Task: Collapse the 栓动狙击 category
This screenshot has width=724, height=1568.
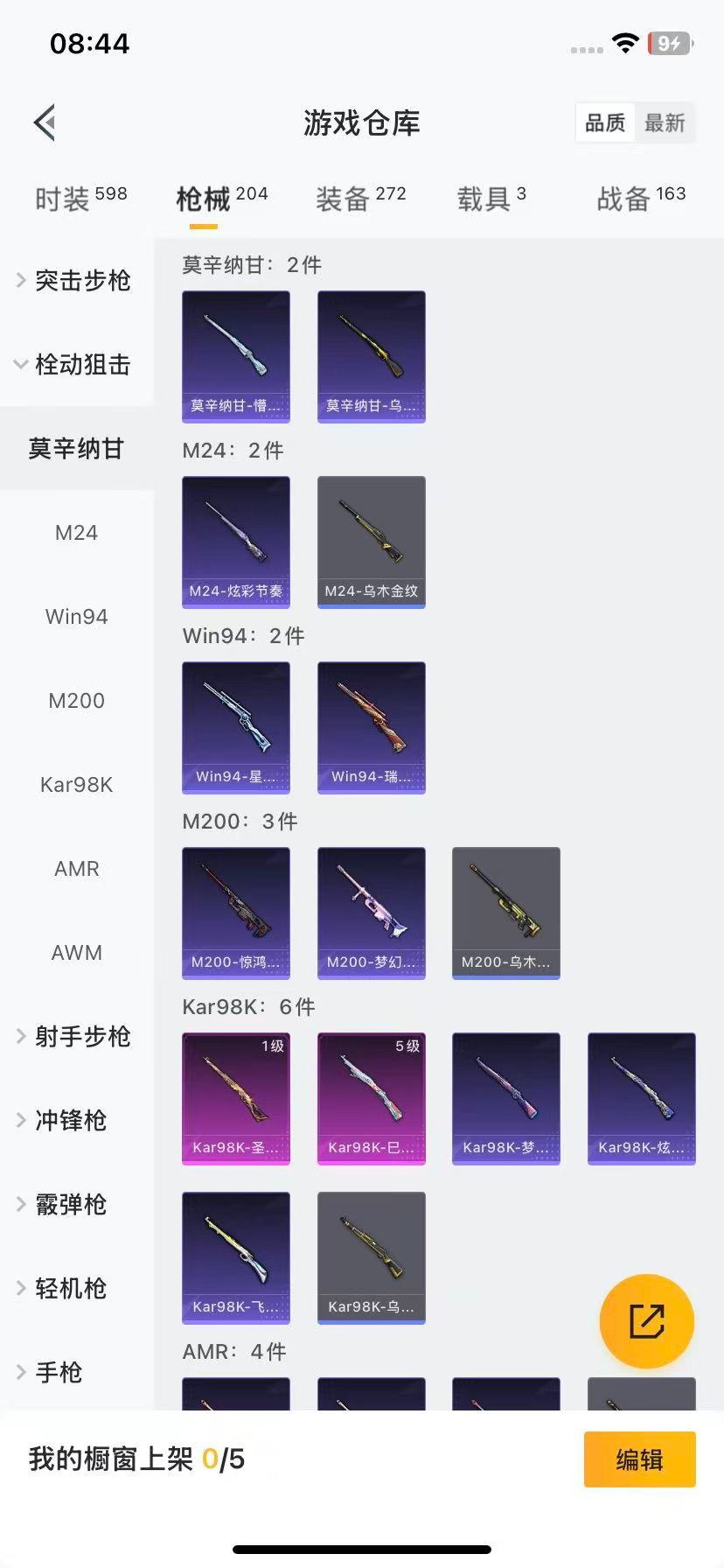Action: 75,364
